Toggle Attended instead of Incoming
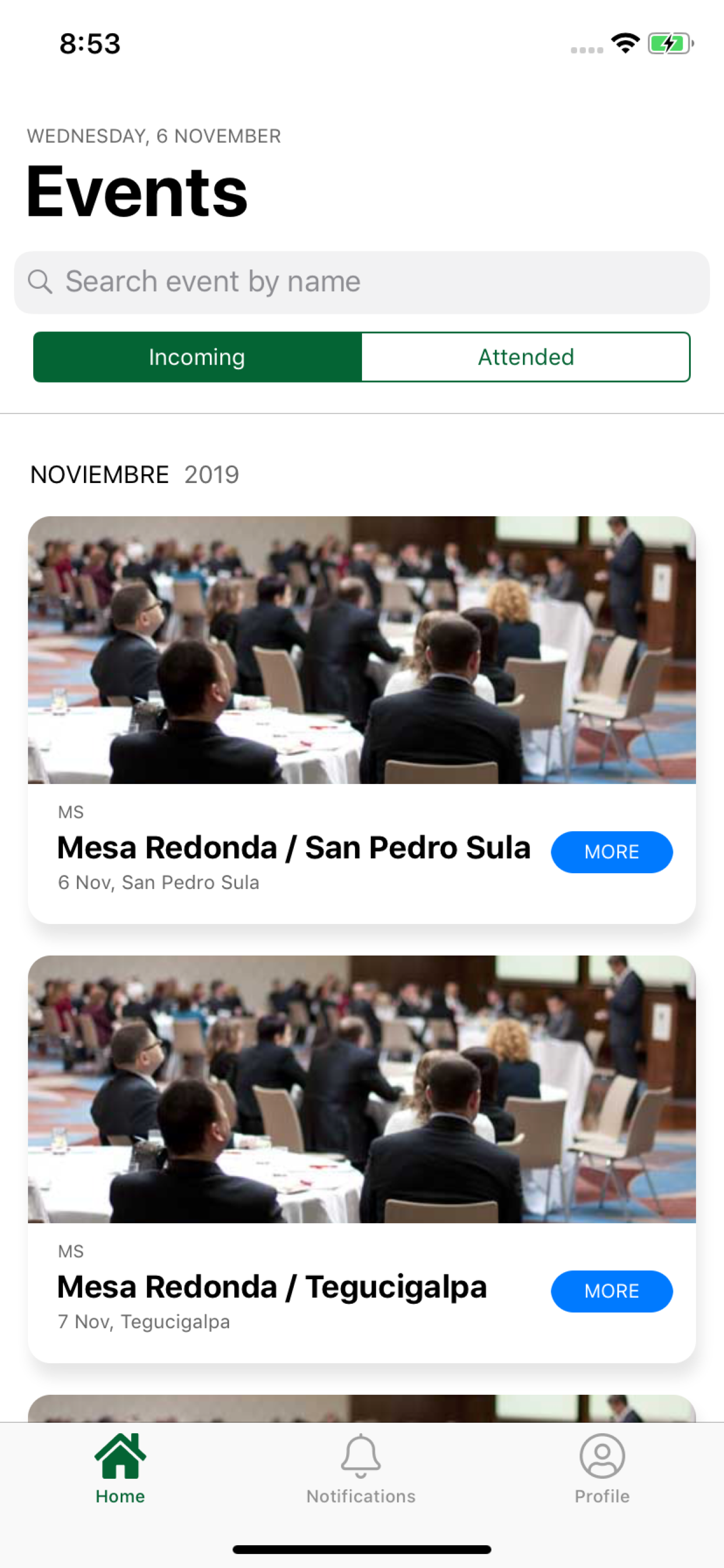This screenshot has height=1568, width=724. [526, 356]
